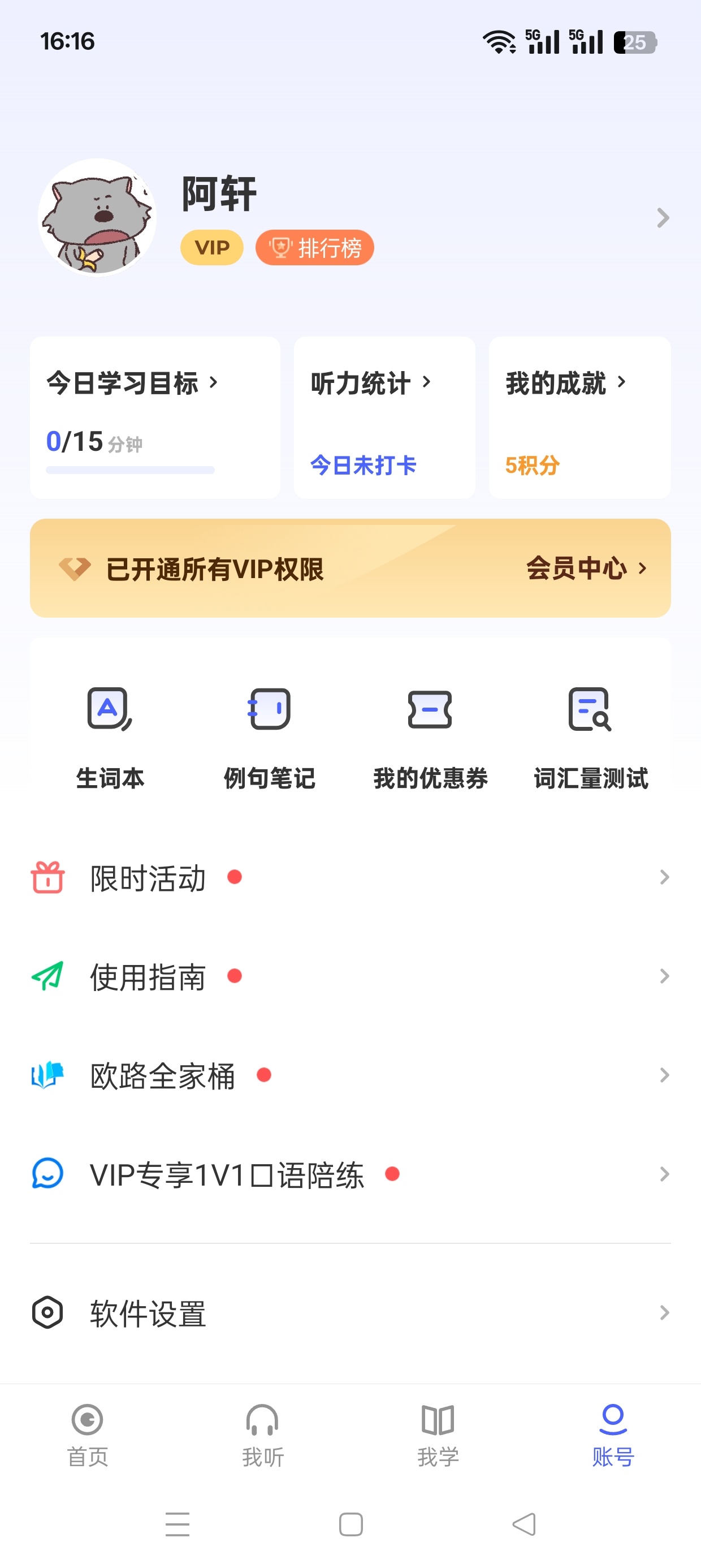This screenshot has width=701, height=1568.
Task: Switch to the 我学 tab
Action: 438,1435
